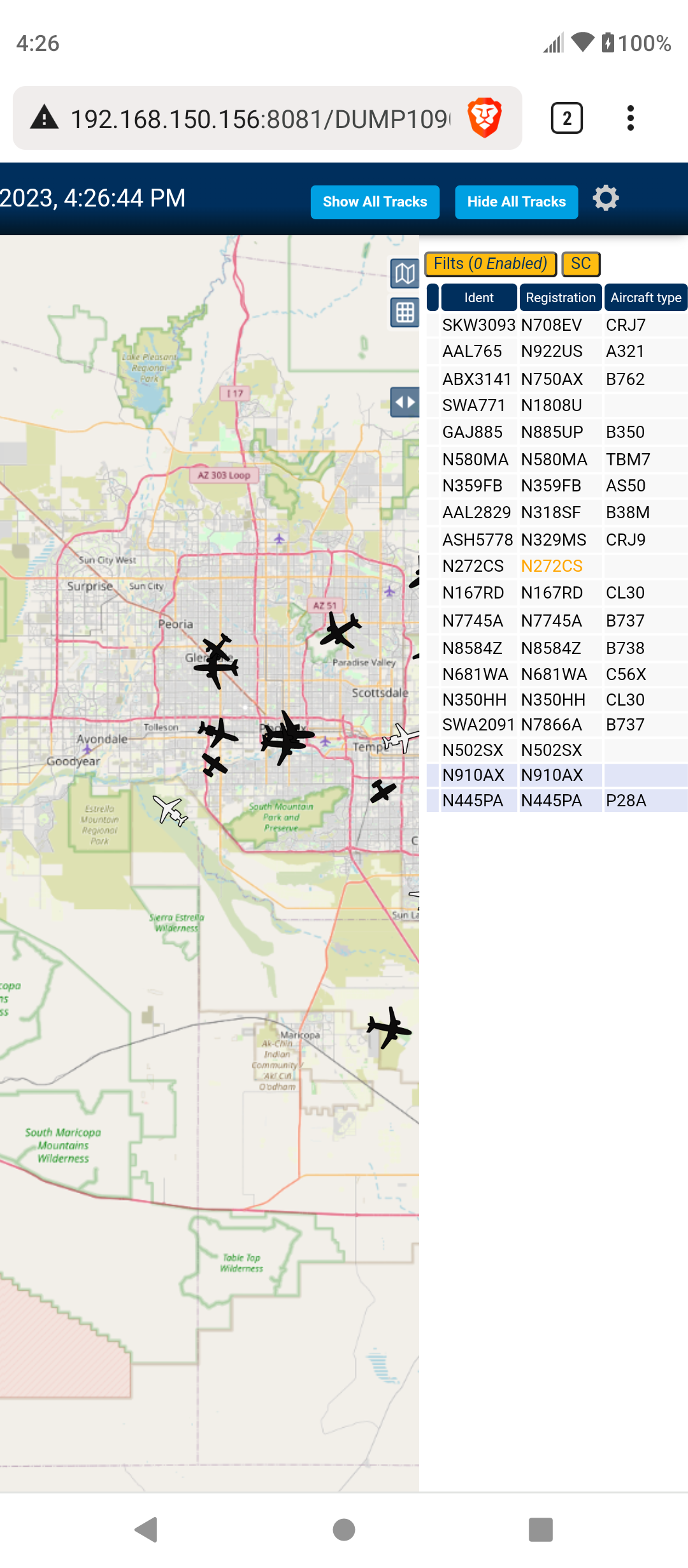Select aircraft N445PA row
This screenshot has height=1568, width=688.
(557, 801)
